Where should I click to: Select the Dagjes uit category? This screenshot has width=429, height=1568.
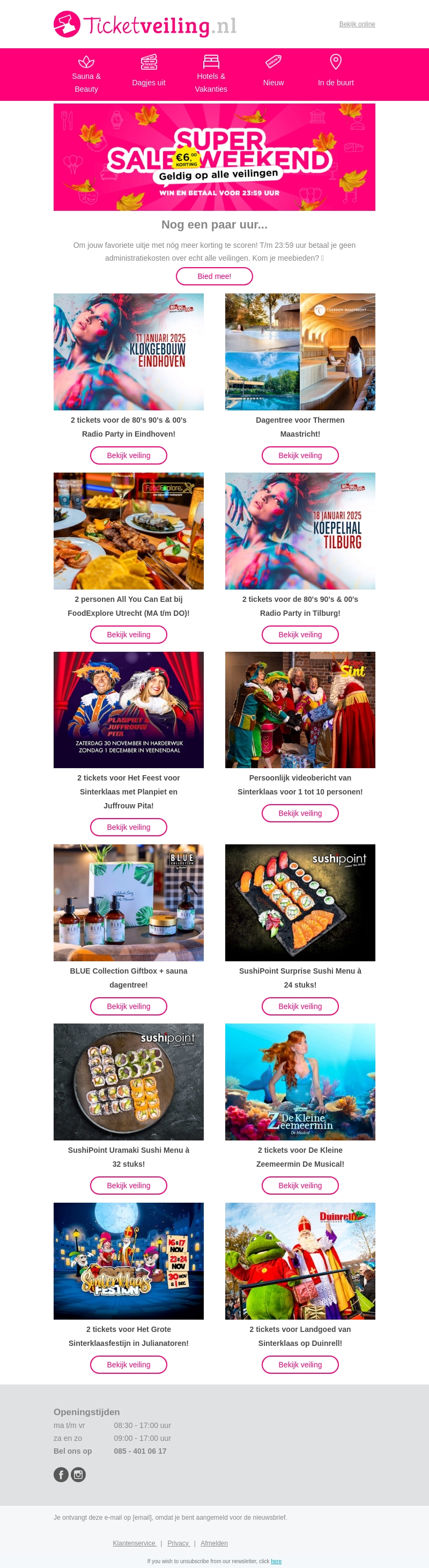149,74
